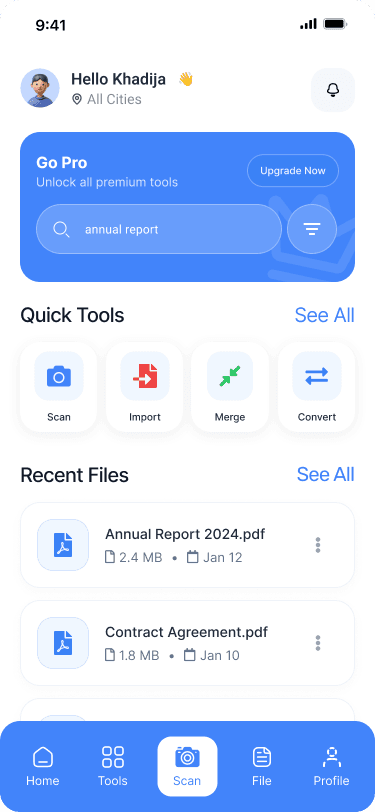Open more options for Contract Agreement.pdf
375x812 pixels.
tap(318, 643)
